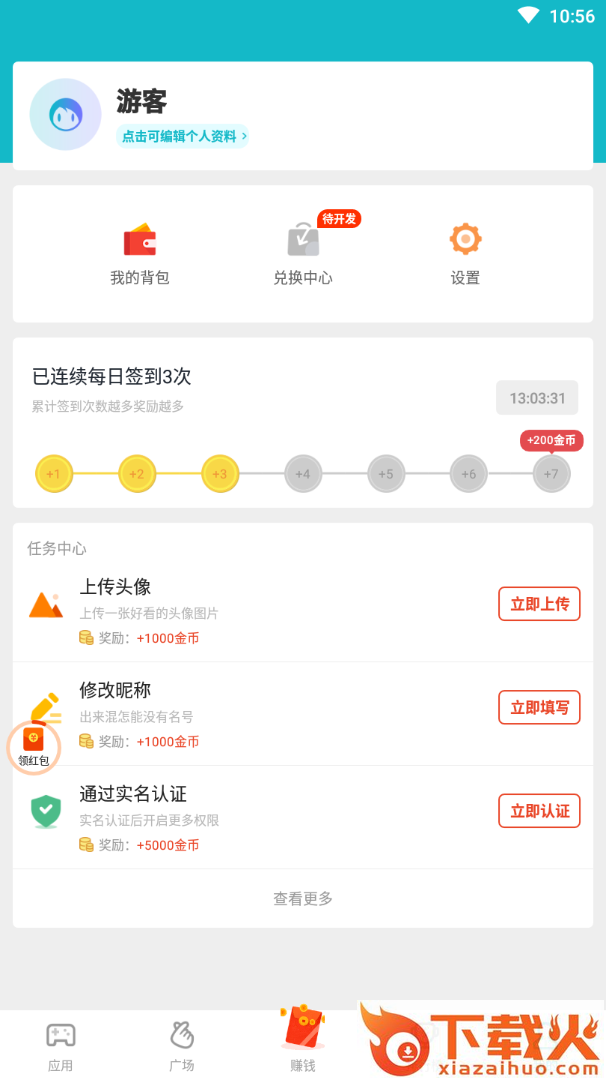
Task: Open 兑换中心 exchange center
Action: pyautogui.click(x=303, y=255)
